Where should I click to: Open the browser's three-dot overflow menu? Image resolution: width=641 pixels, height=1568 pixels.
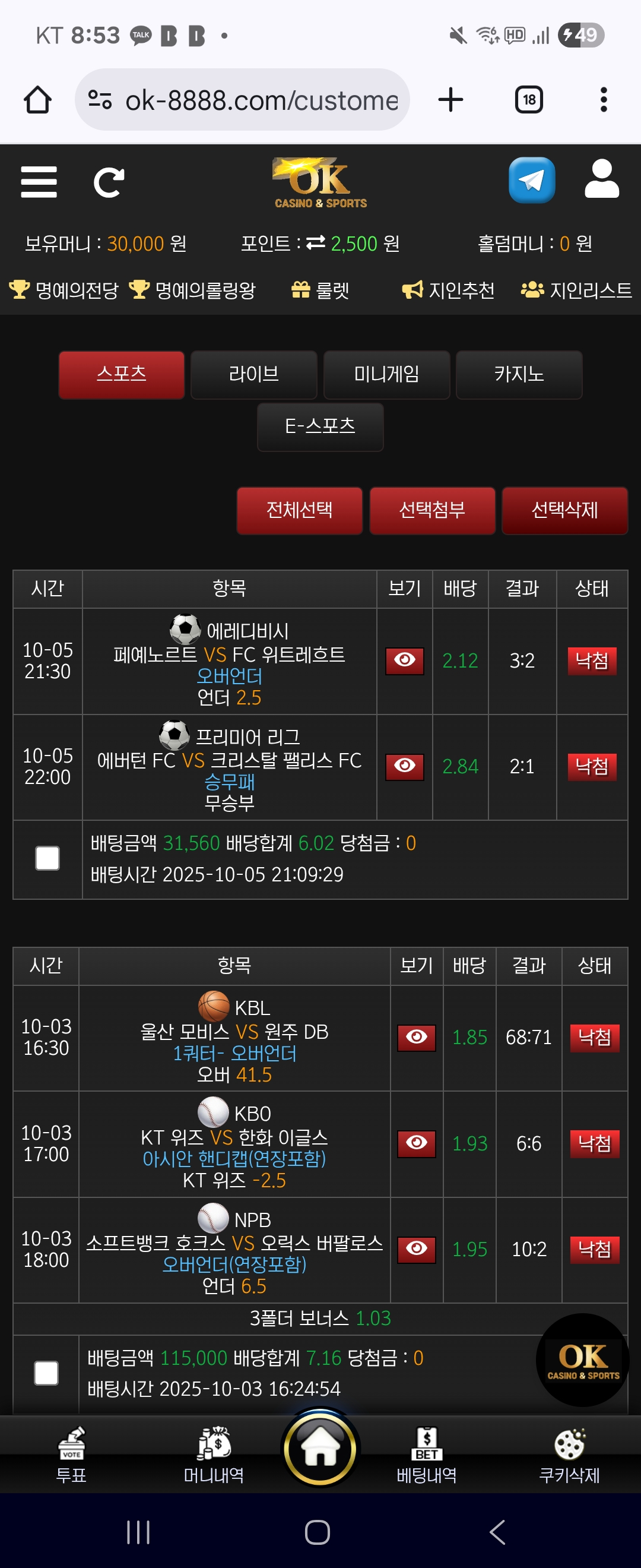coord(603,100)
